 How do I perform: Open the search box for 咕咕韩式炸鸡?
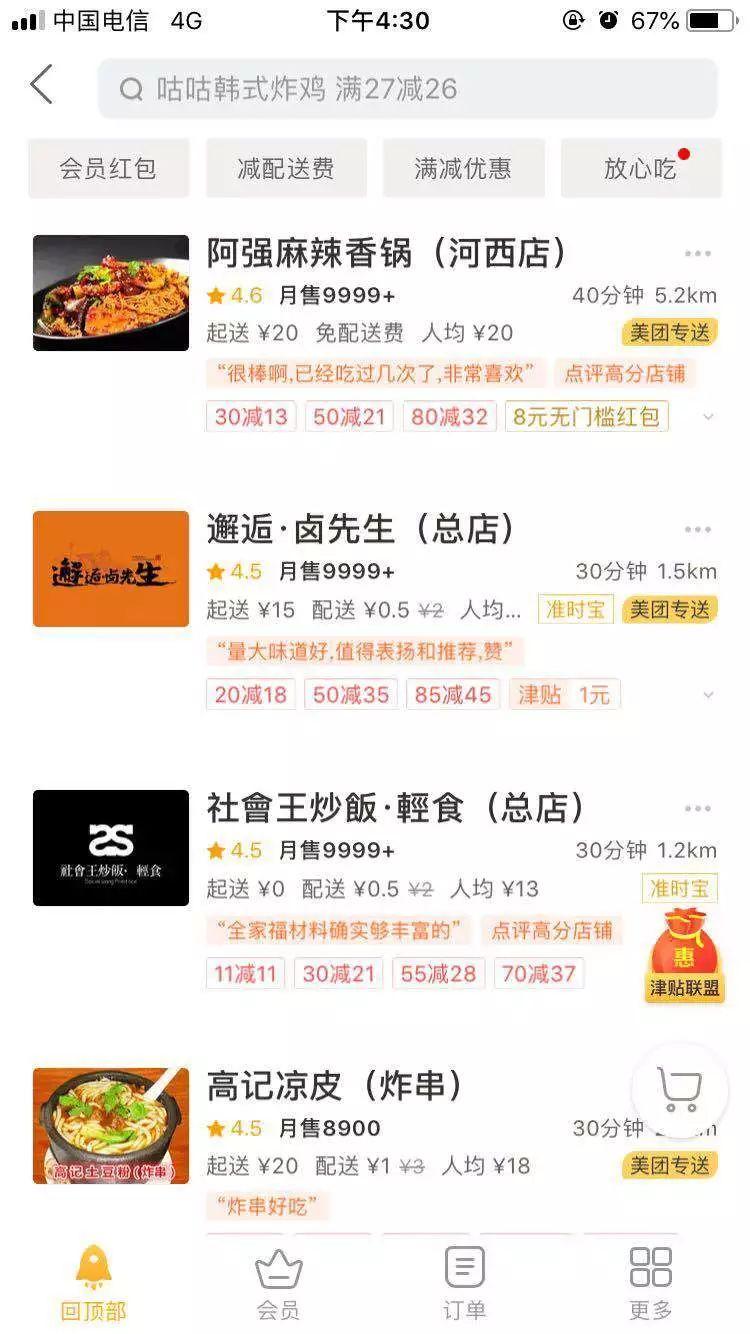coord(407,89)
